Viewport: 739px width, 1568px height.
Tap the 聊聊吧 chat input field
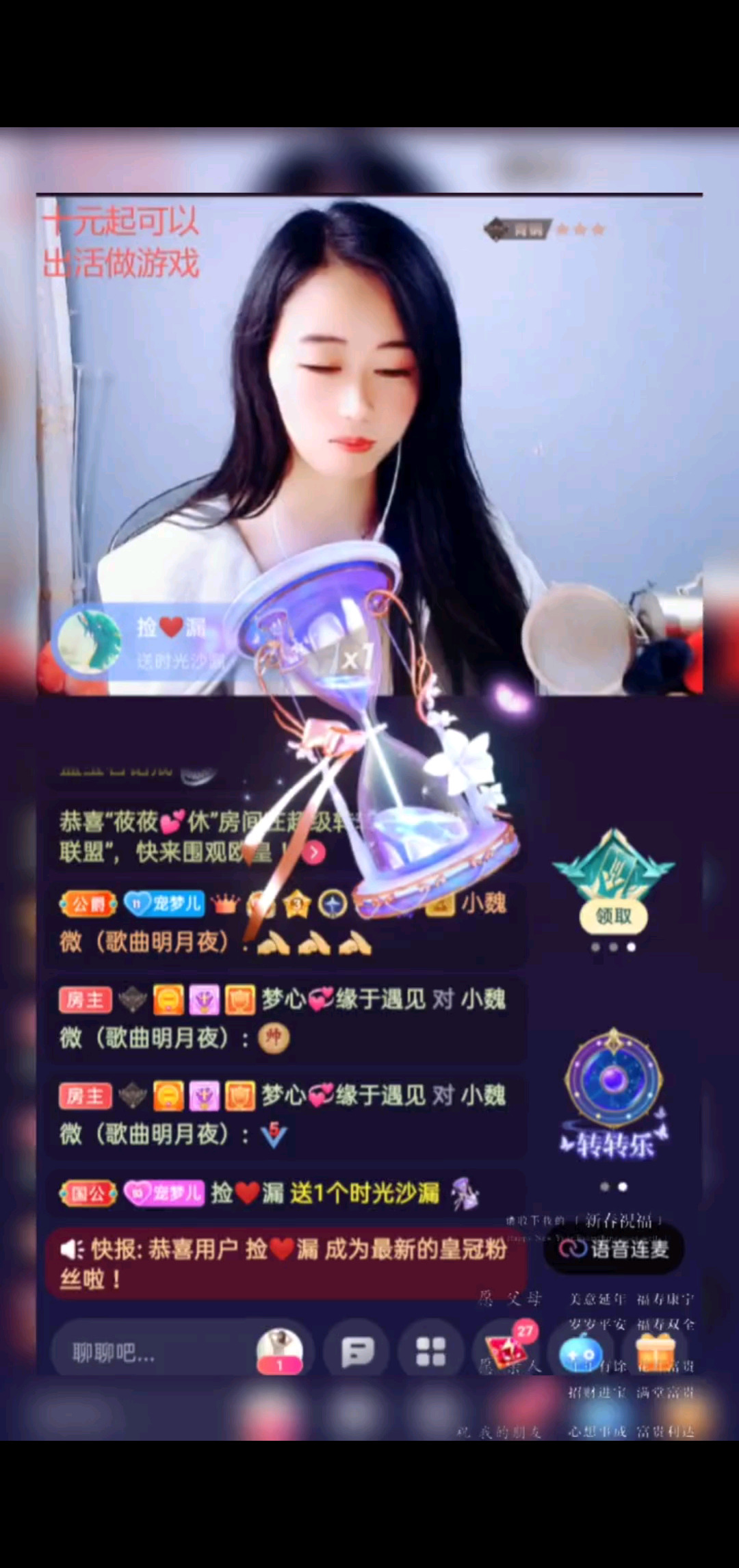151,1352
